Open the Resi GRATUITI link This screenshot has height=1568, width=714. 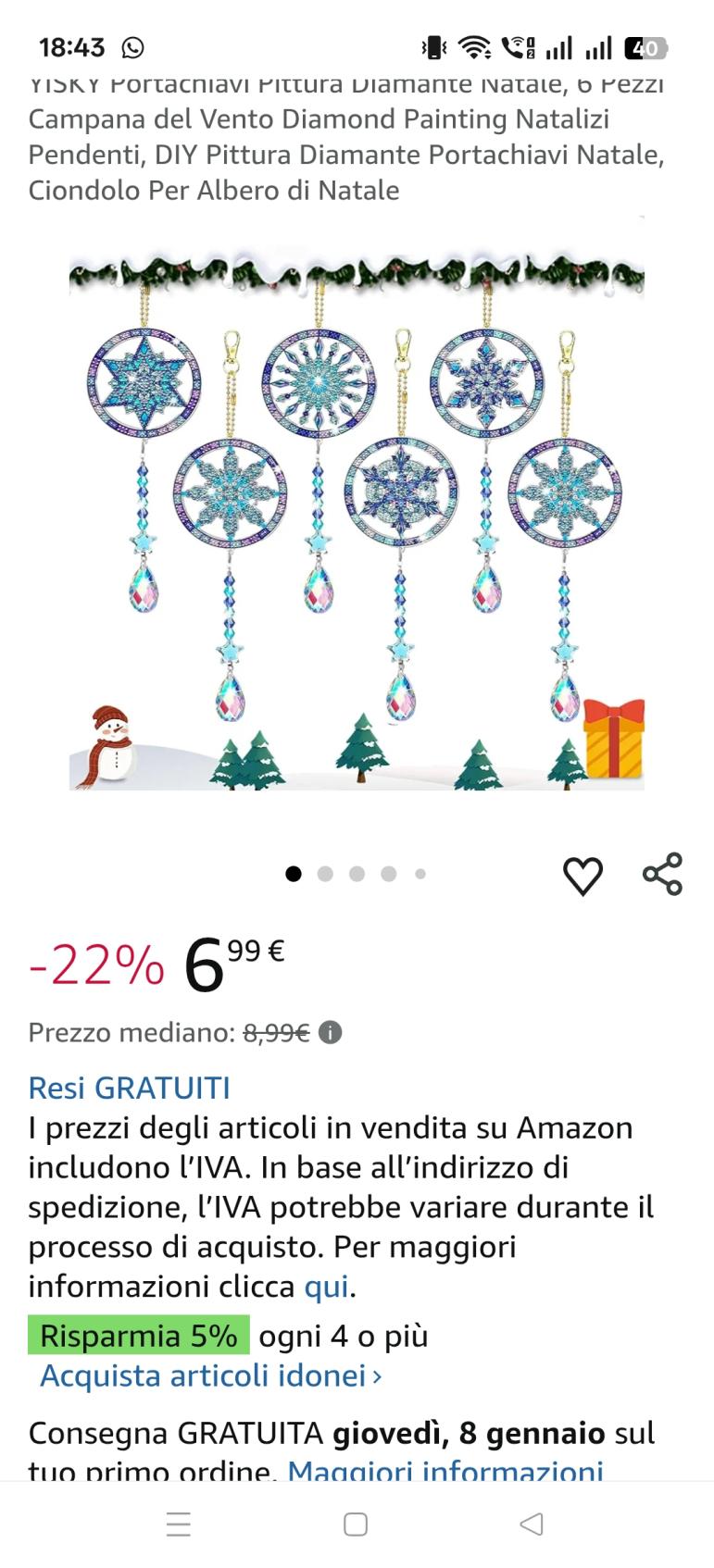pos(129,1088)
